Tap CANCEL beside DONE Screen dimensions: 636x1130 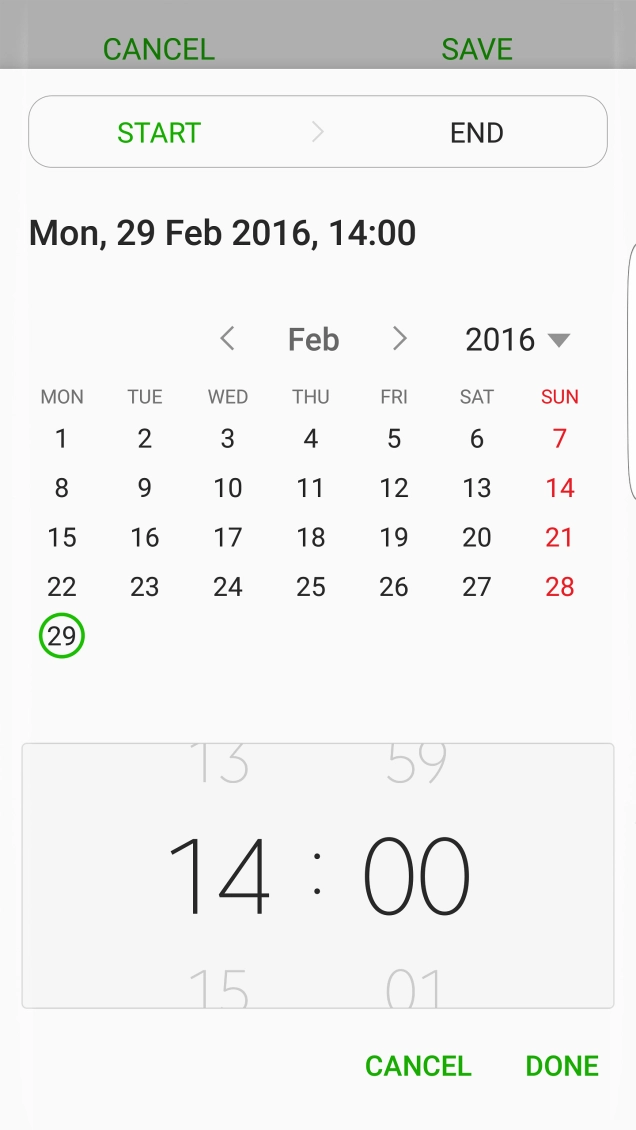(418, 1066)
